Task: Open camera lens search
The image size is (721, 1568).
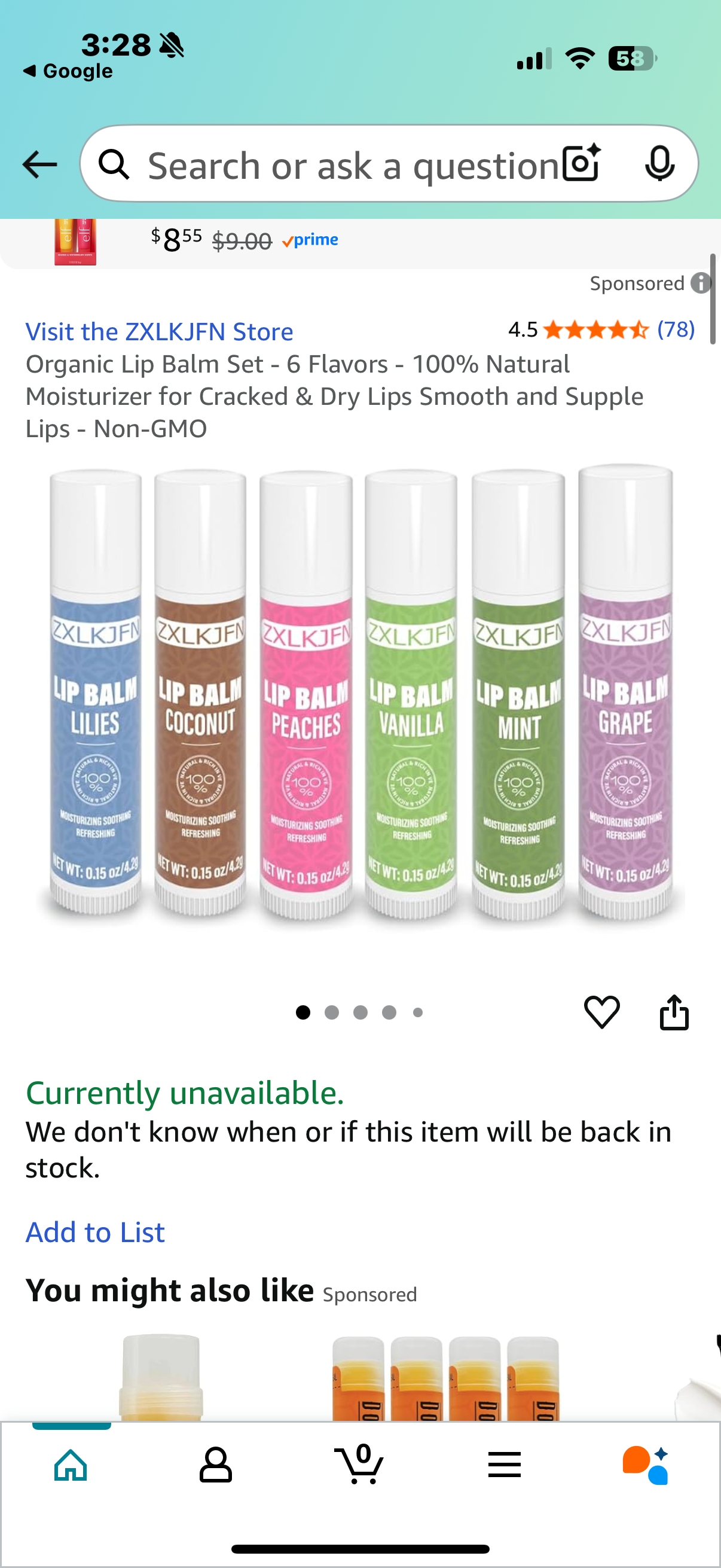Action: (581, 163)
